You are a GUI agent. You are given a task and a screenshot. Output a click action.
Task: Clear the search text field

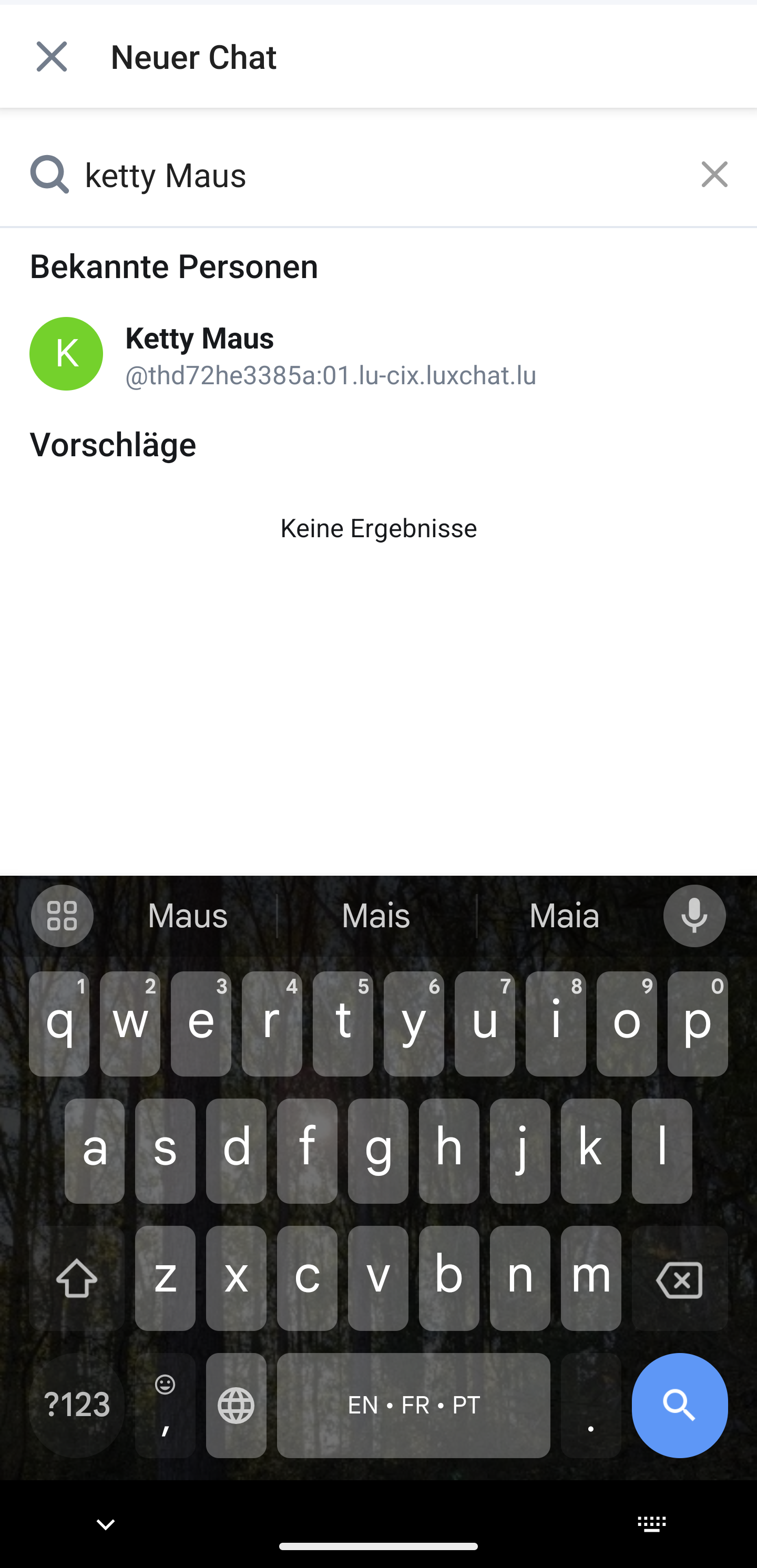(x=714, y=175)
